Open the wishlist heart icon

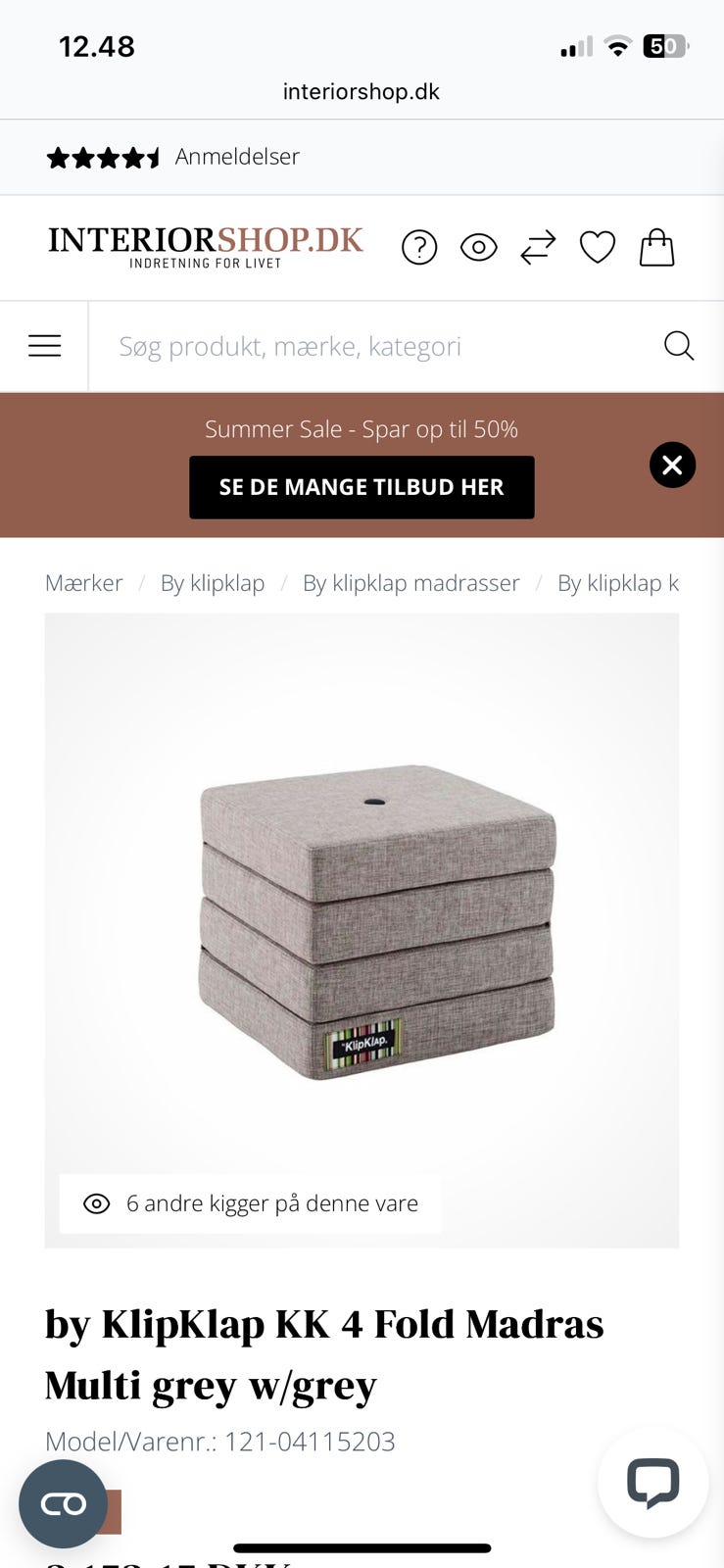pyautogui.click(x=597, y=247)
